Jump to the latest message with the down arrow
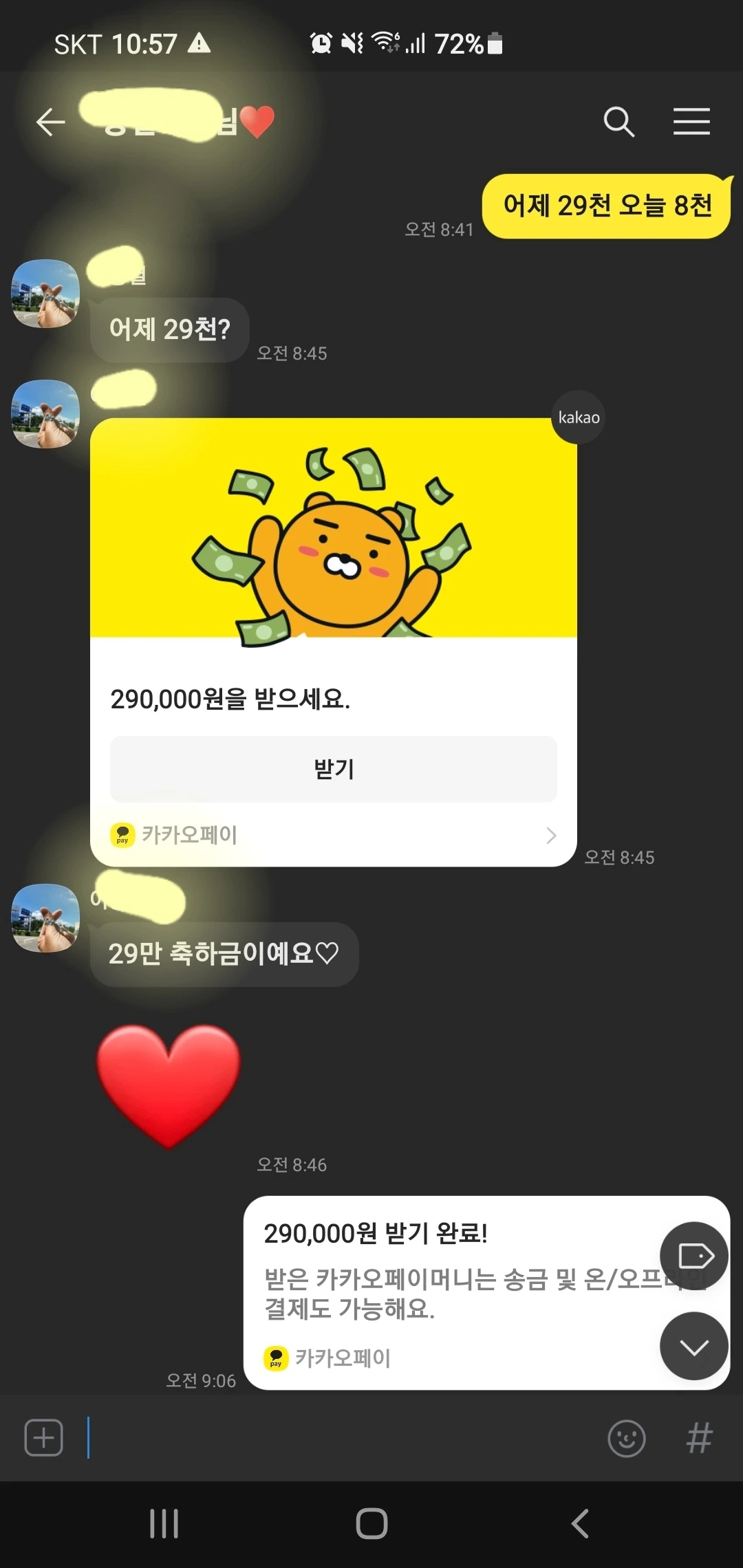This screenshot has height=1568, width=743. pyautogui.click(x=693, y=1347)
